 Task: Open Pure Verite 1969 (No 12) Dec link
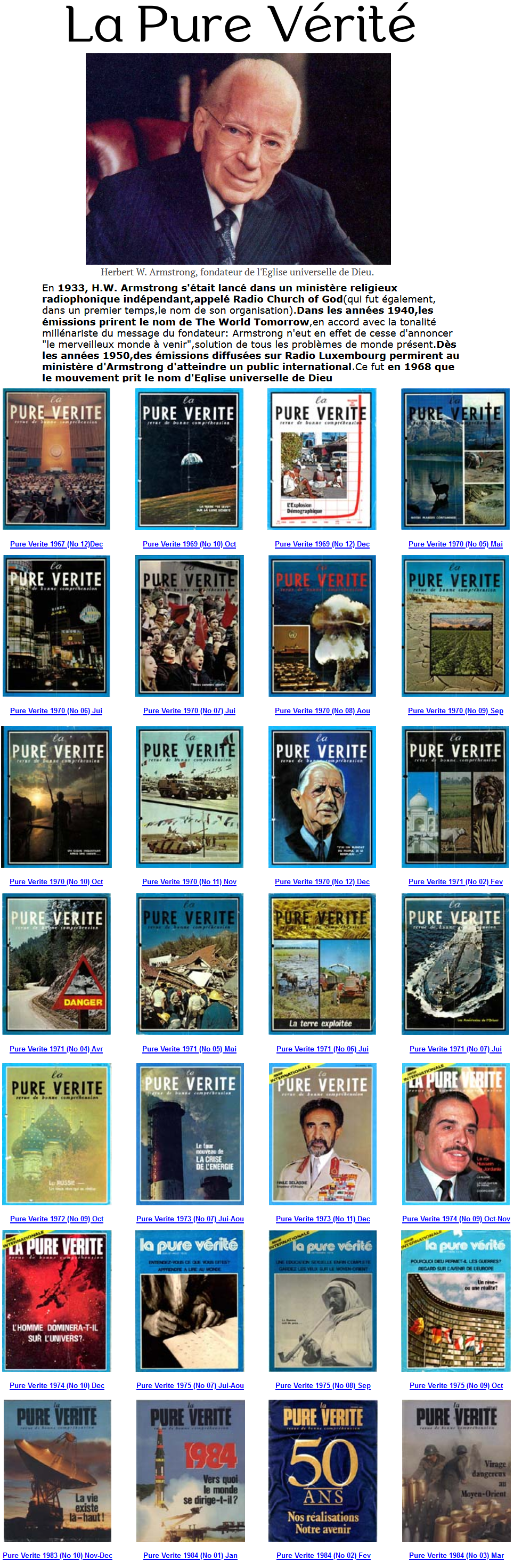point(322,544)
